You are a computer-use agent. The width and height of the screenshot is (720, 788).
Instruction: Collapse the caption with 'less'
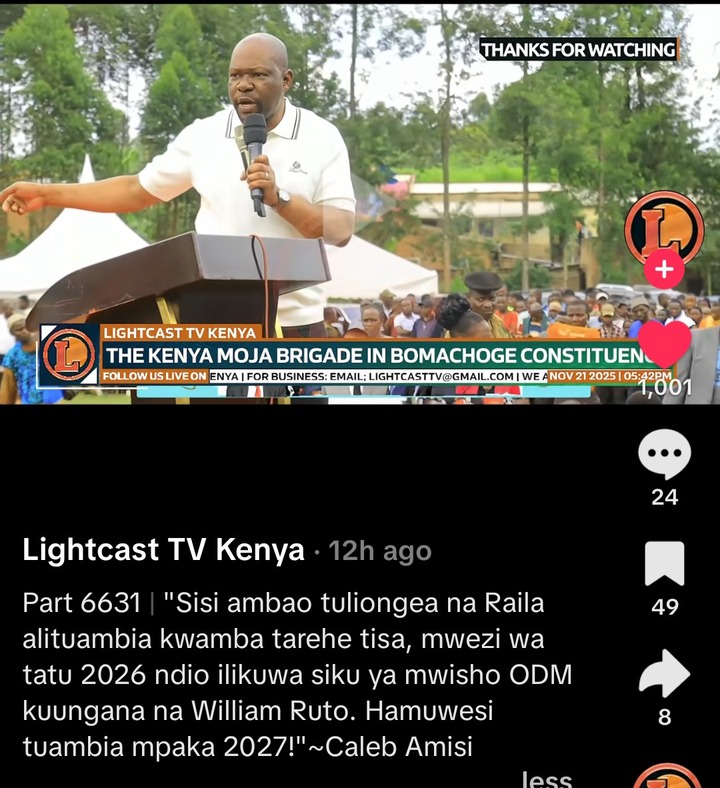pyautogui.click(x=547, y=778)
